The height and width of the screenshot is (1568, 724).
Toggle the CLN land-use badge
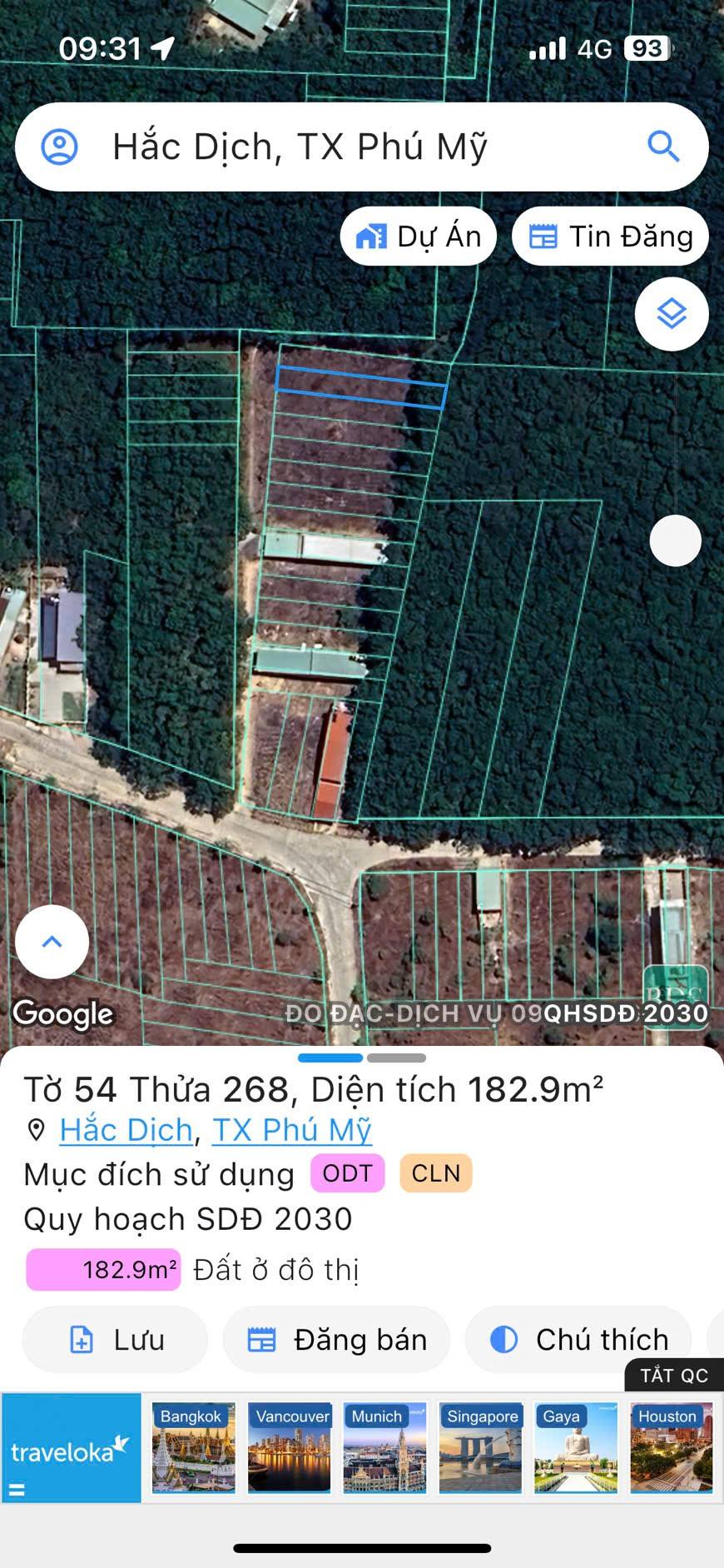(x=435, y=1173)
